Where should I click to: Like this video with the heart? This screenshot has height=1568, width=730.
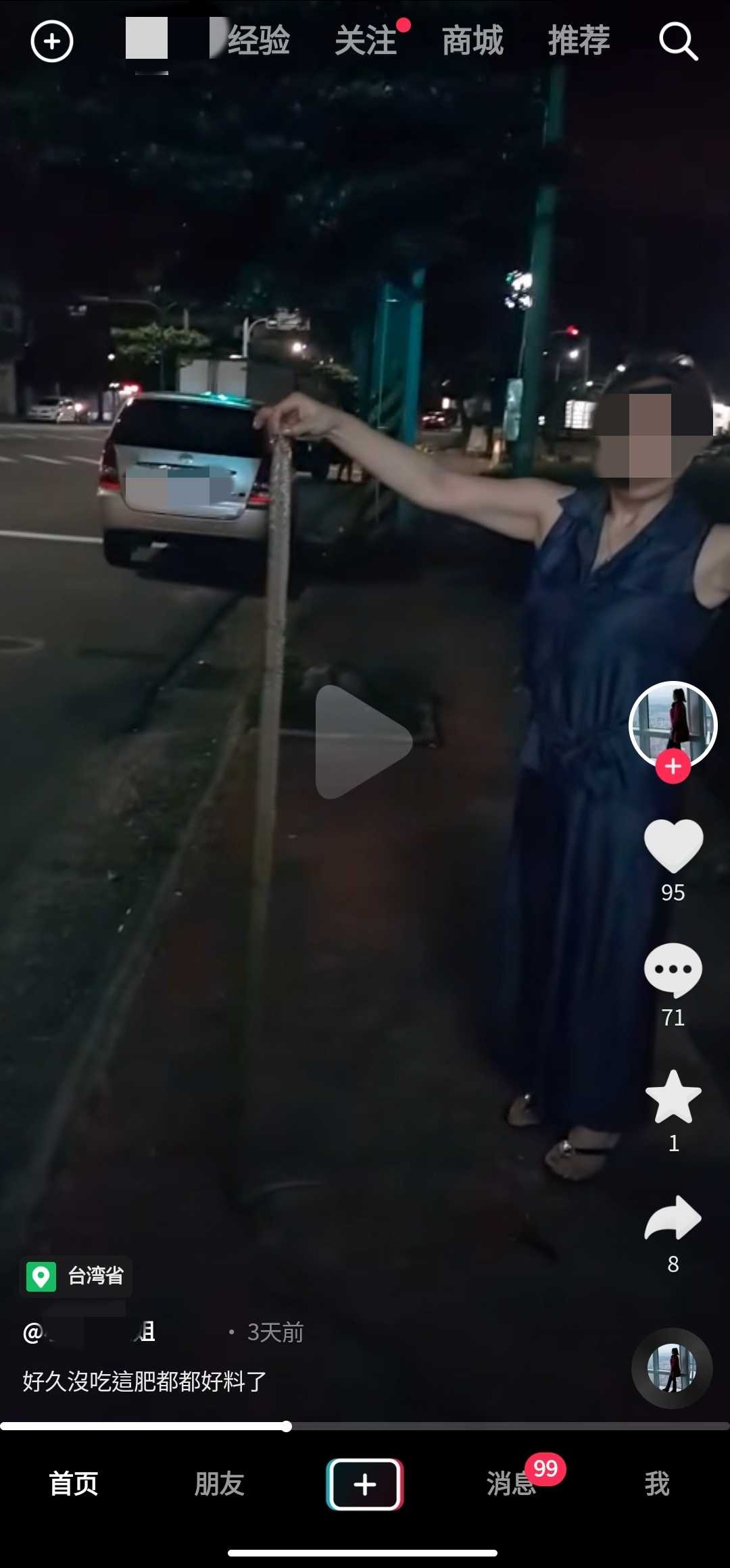coord(673,846)
